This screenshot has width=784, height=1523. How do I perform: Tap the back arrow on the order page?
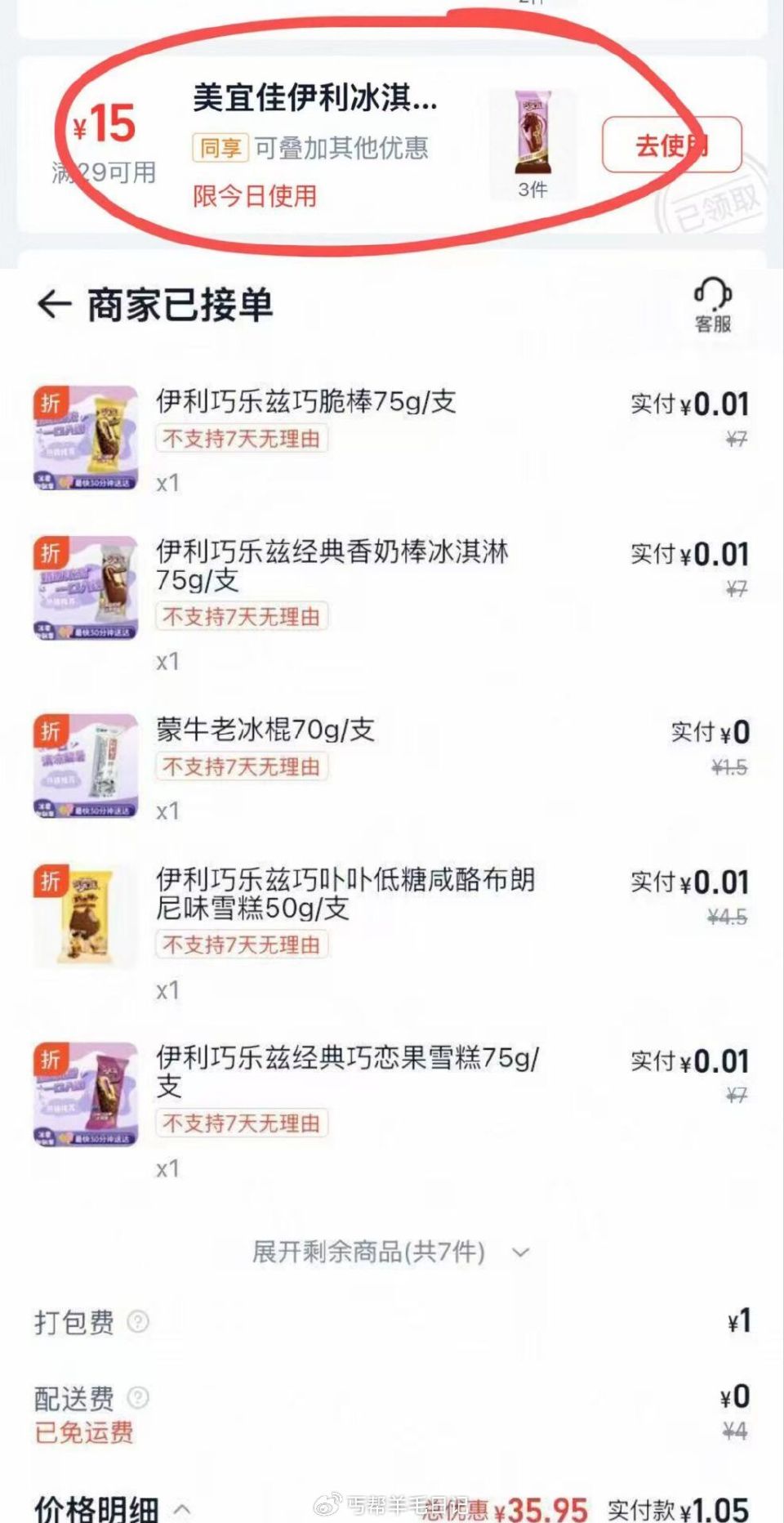tap(51, 305)
